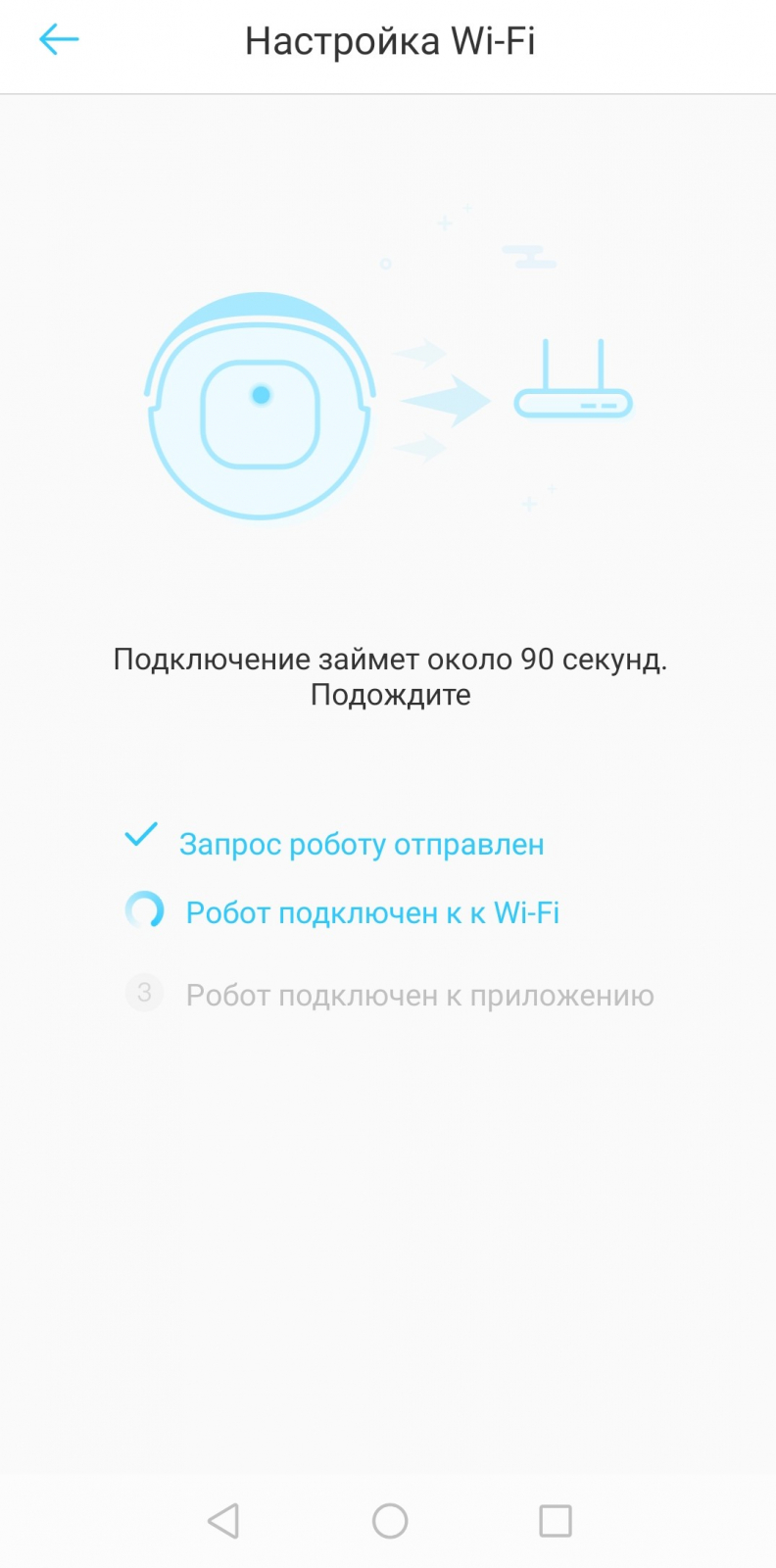Go back from the Wi-Fi setup screen
Viewport: 776px width, 1568px height.
tap(59, 40)
